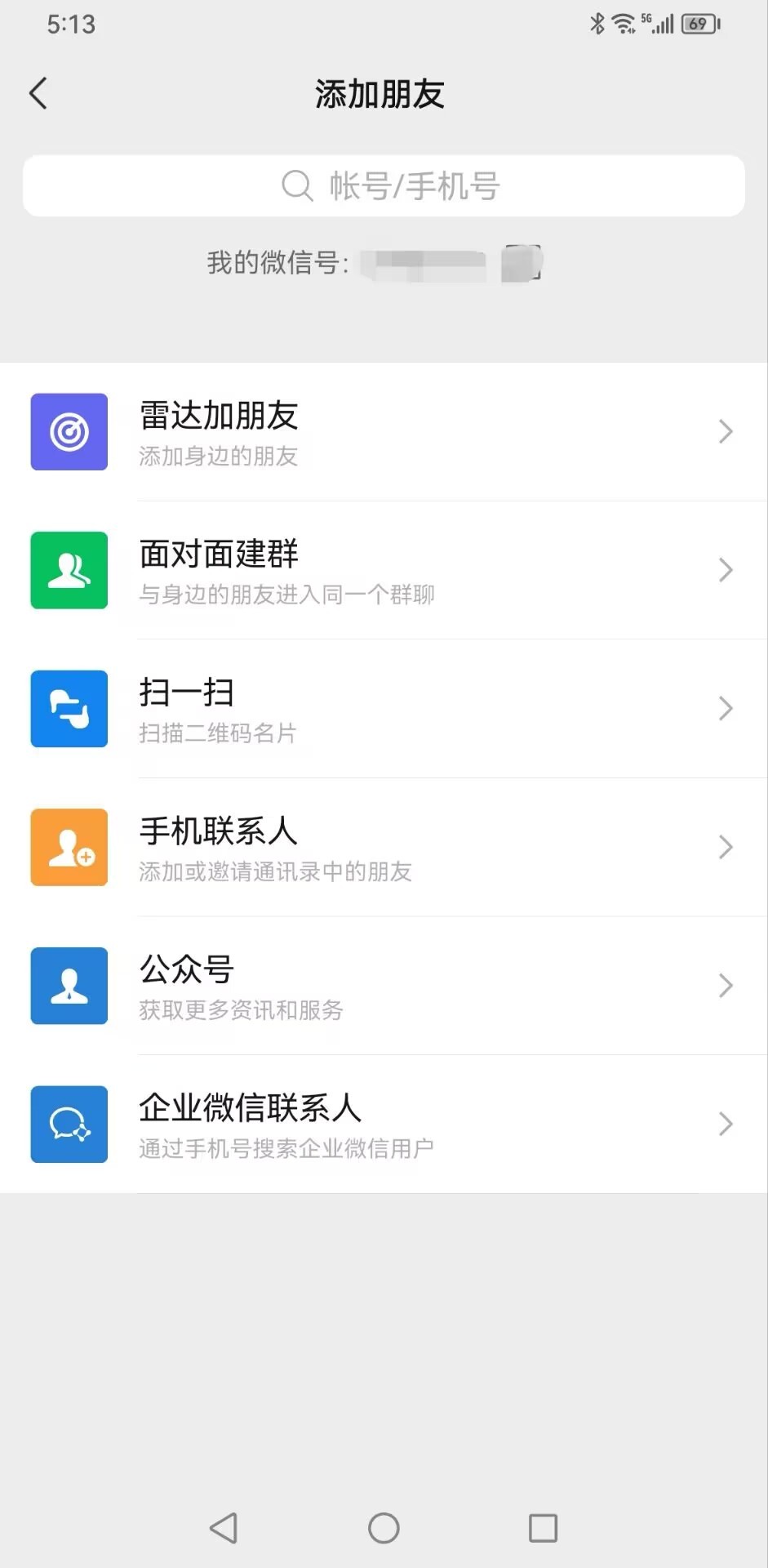
Task: Select the Face-to-Face Group (面对面建群) icon
Action: [x=69, y=570]
